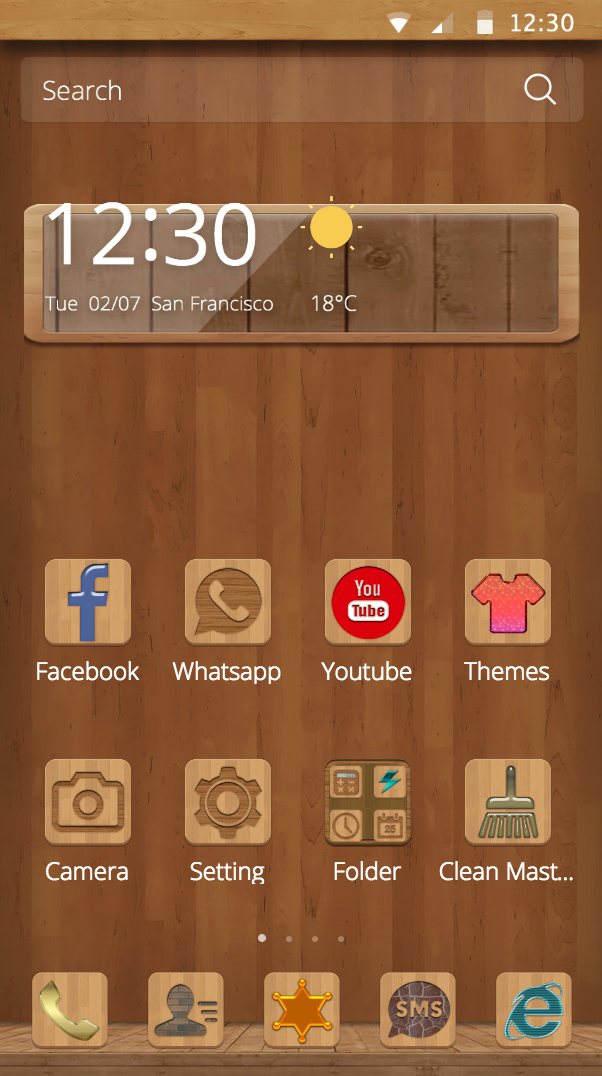Open the clock and weather widget
602x1076 pixels.
[x=301, y=272]
